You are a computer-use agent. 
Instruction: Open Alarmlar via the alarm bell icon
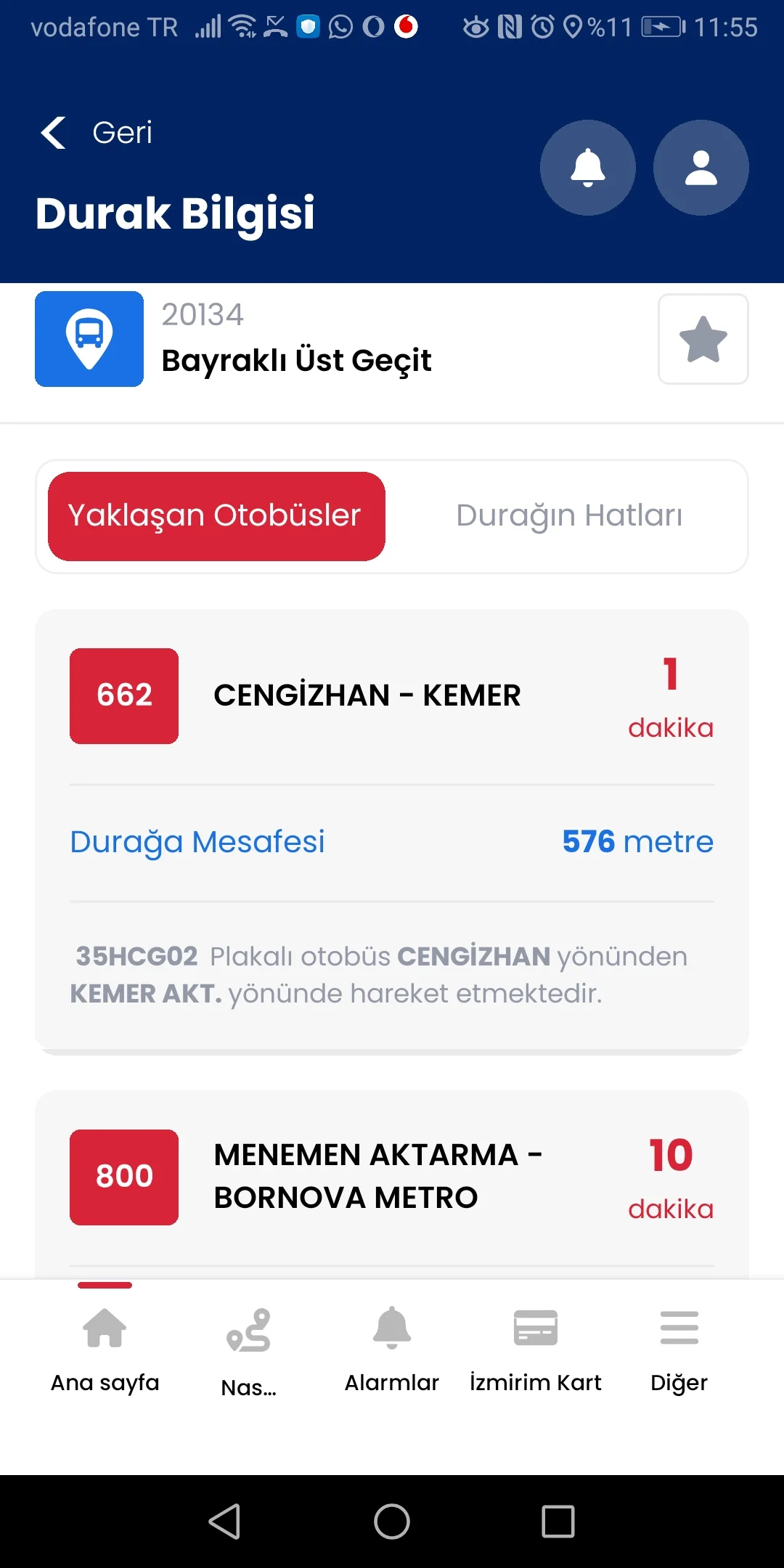[x=391, y=1330]
